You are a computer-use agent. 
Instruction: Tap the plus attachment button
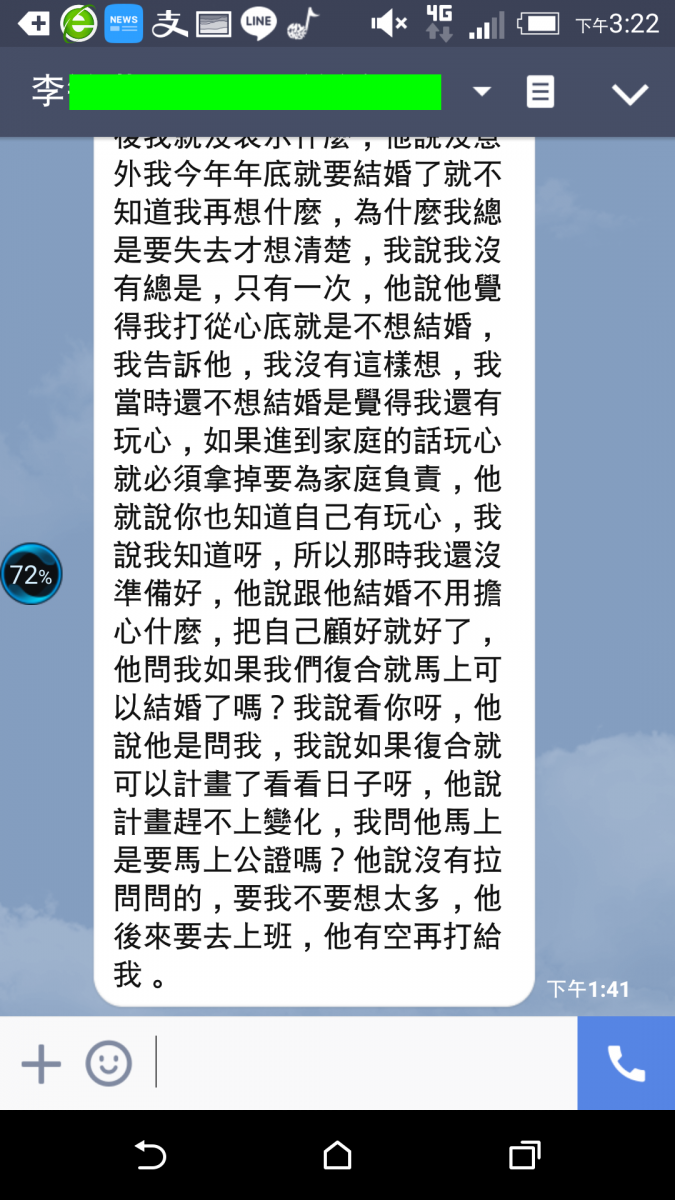coord(41,1063)
